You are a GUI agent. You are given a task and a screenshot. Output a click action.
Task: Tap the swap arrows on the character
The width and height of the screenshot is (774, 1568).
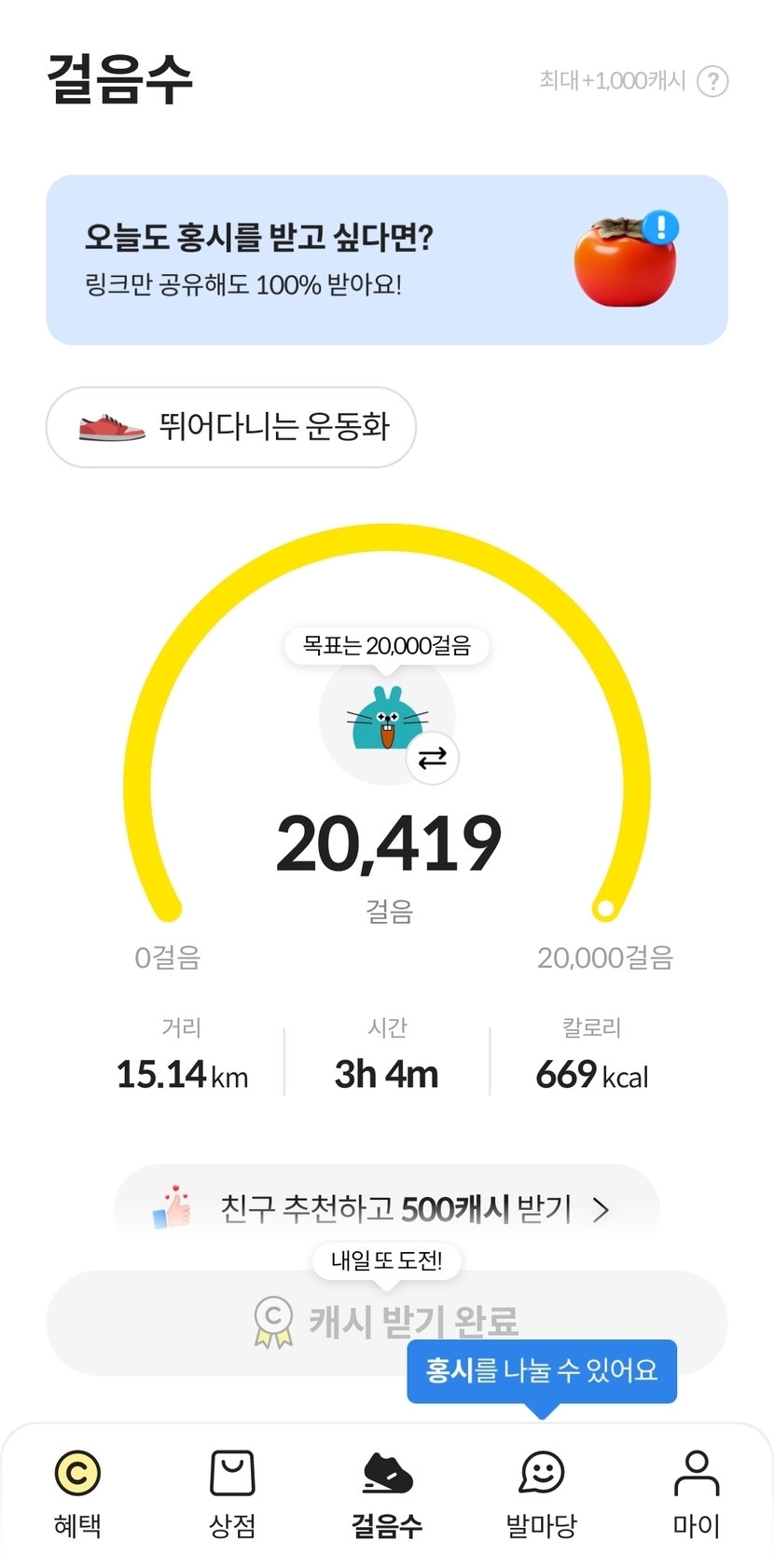tap(433, 759)
